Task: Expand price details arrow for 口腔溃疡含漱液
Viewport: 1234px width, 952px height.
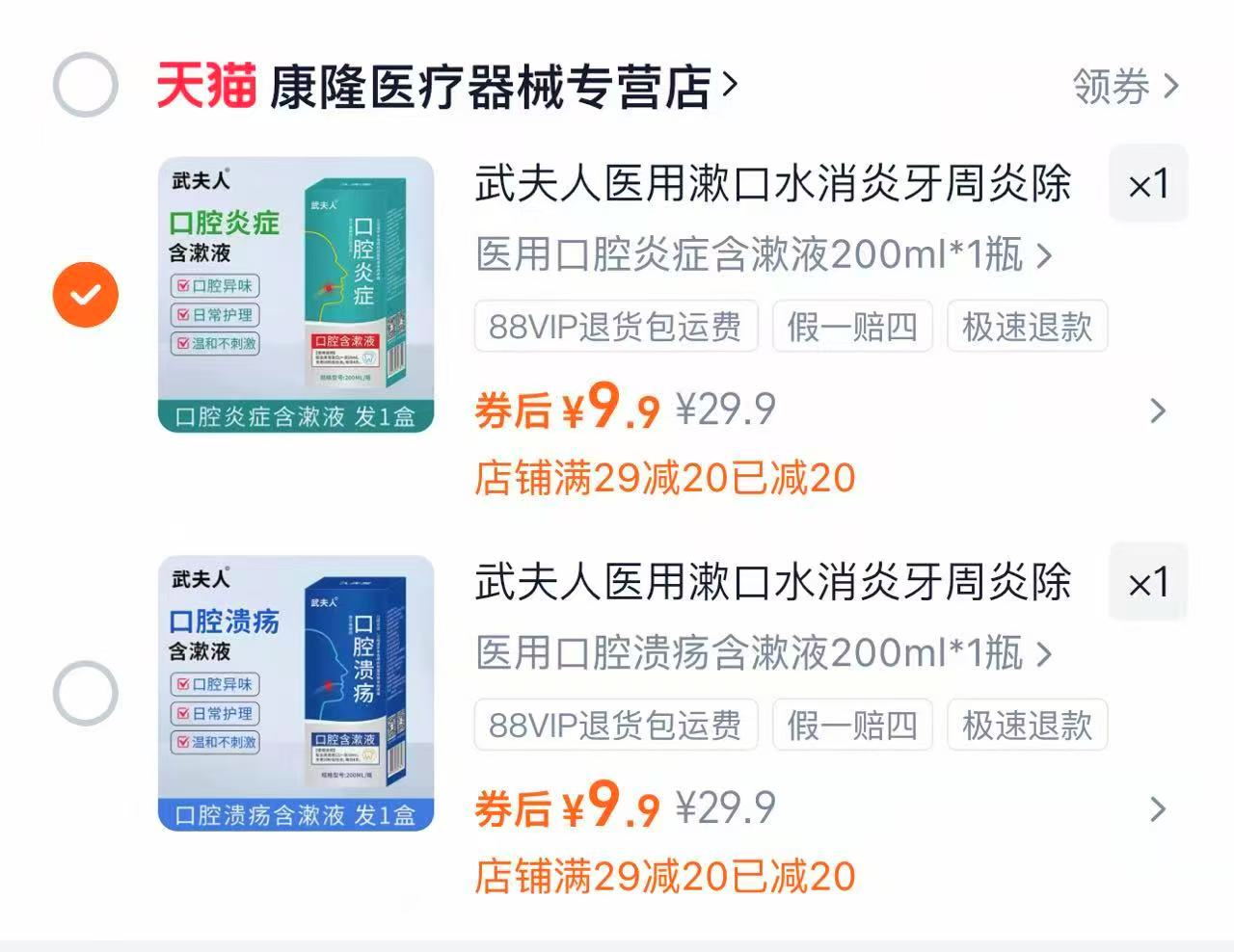Action: click(1158, 809)
